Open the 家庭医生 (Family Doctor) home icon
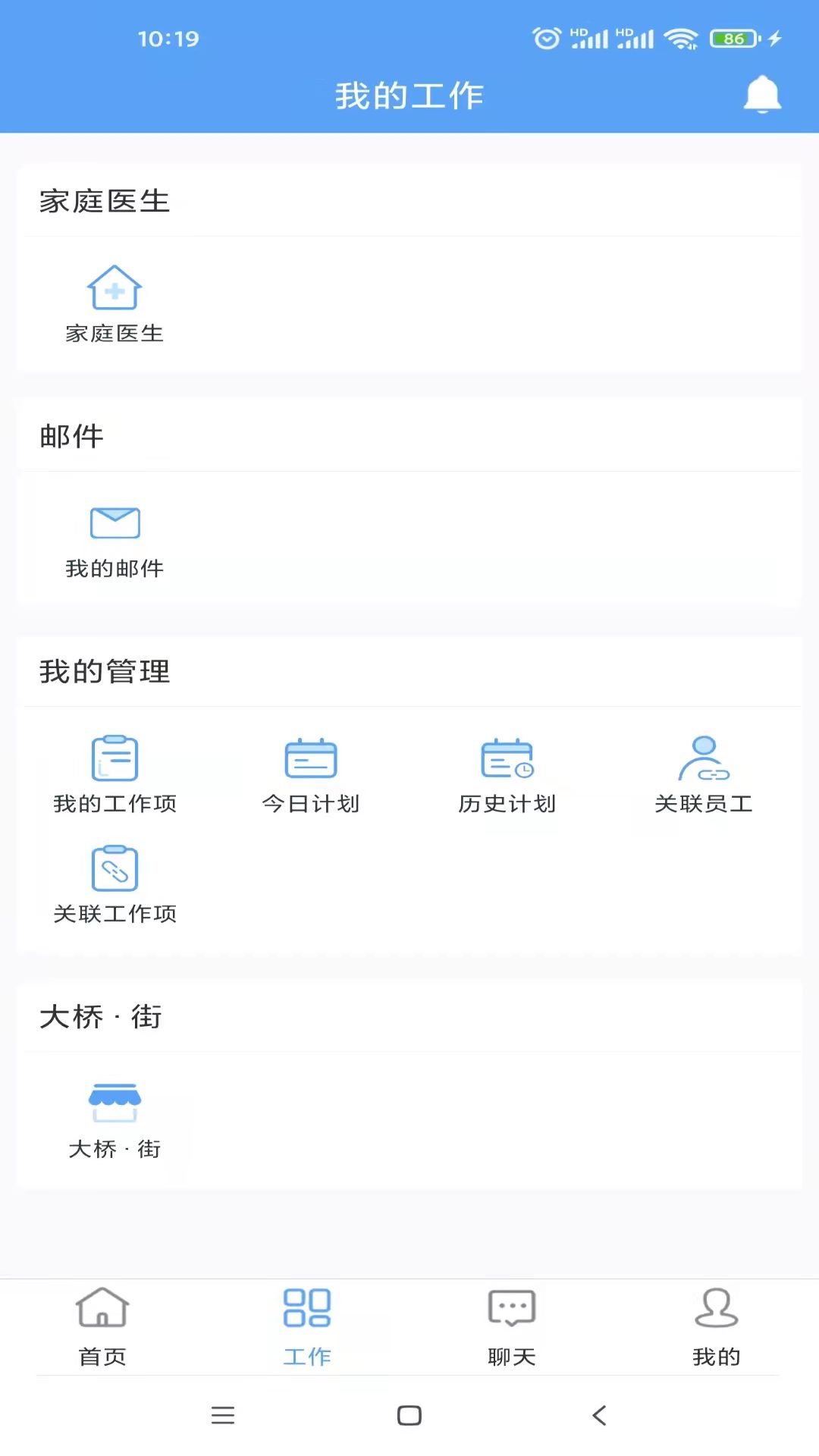This screenshot has width=819, height=1456. click(115, 288)
